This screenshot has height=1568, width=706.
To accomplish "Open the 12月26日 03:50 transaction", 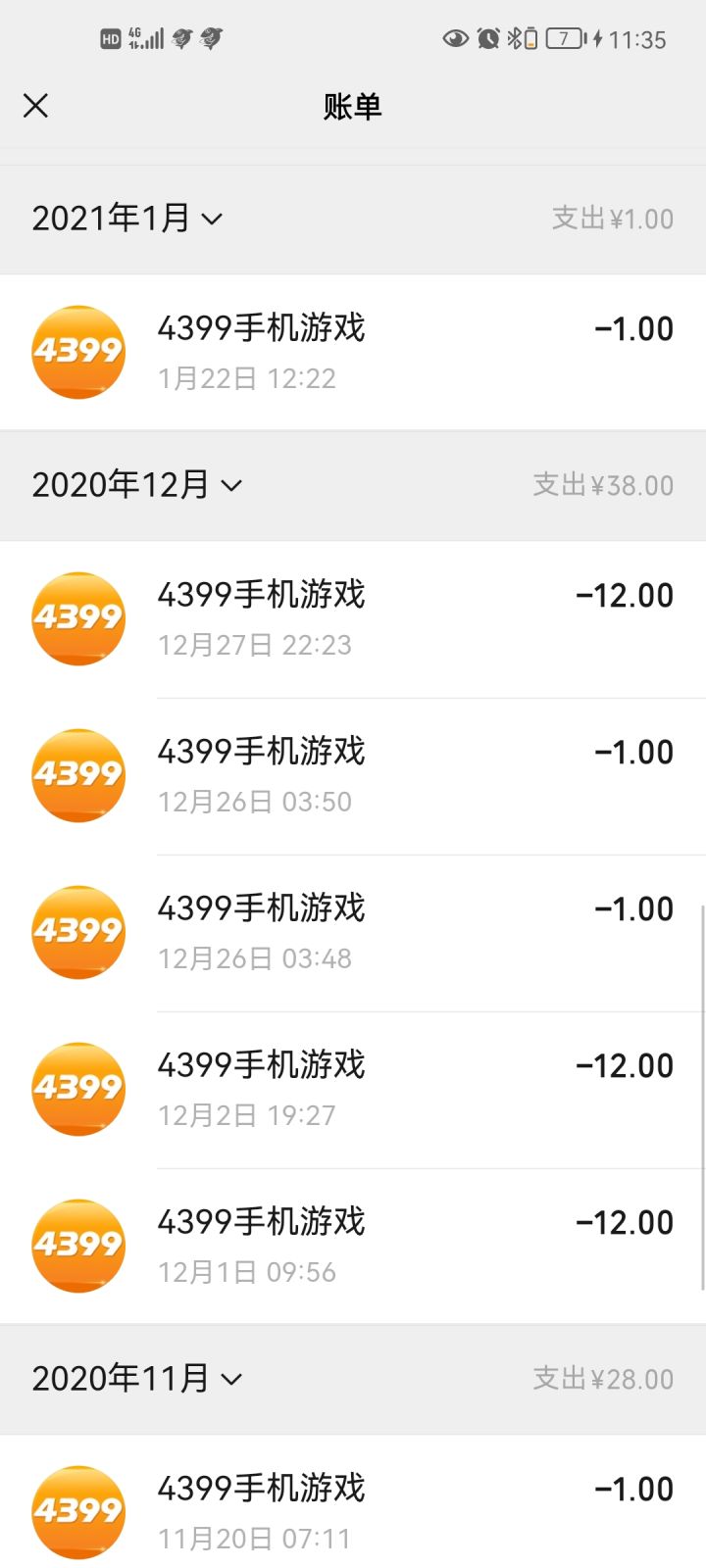I will 353,775.
